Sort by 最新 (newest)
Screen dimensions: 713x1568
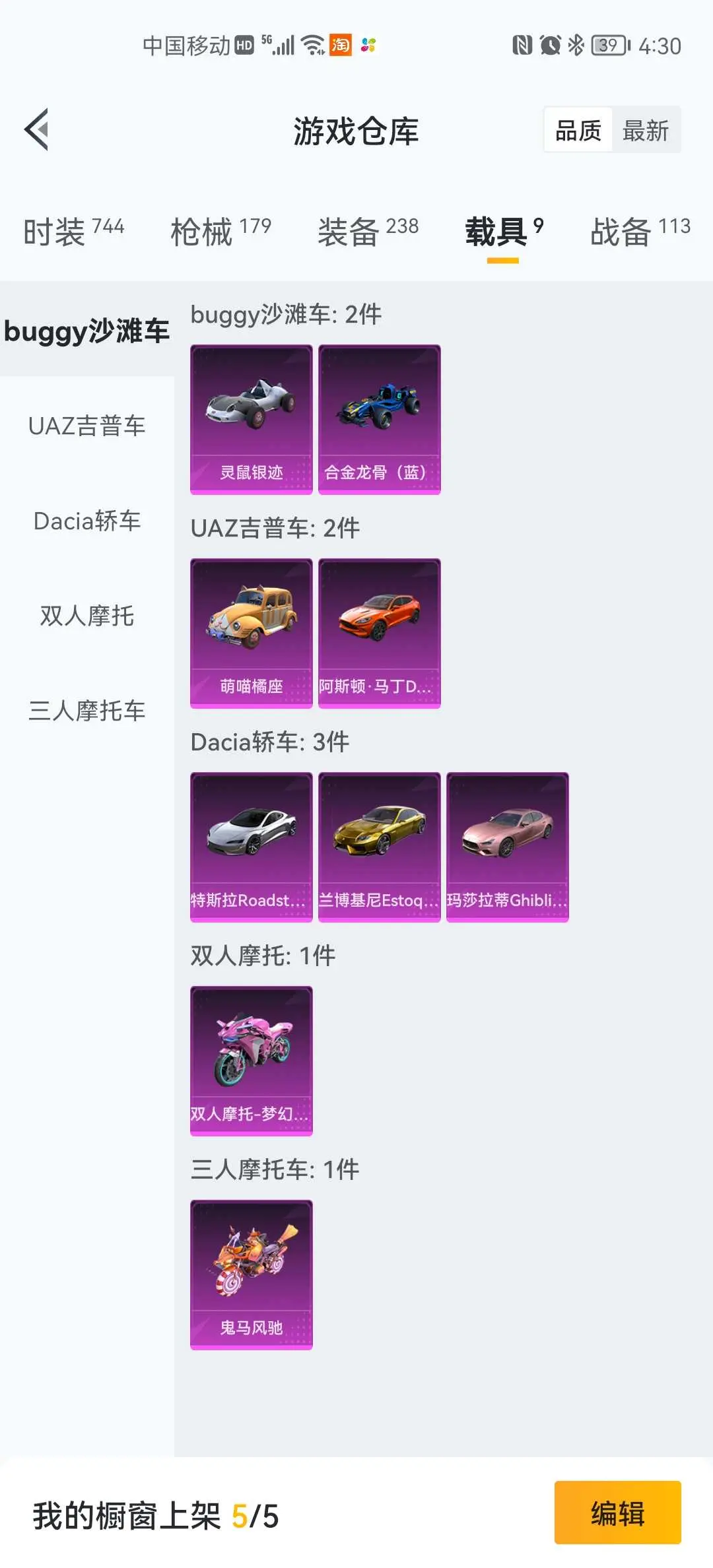click(646, 130)
